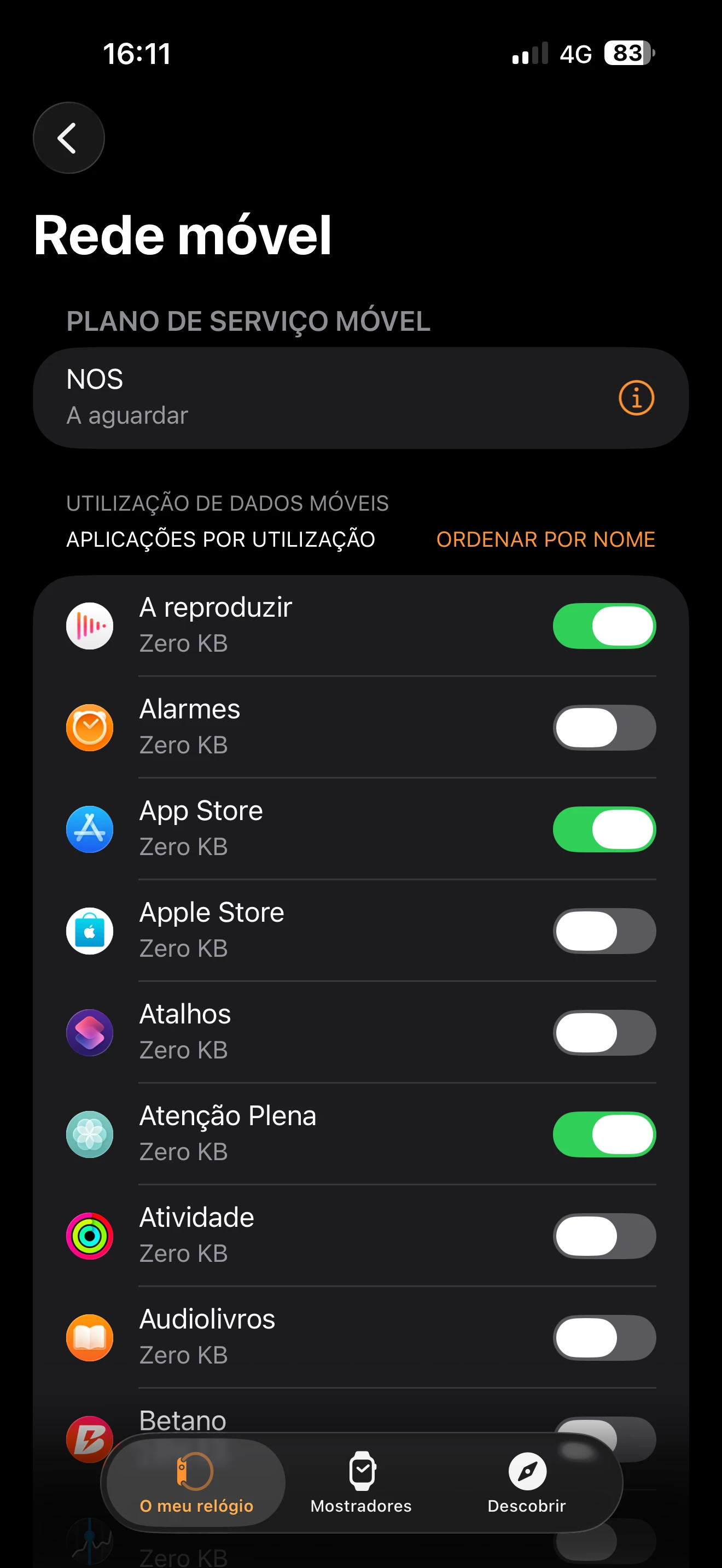Select the O meu relógio tab
The width and height of the screenshot is (722, 1568).
pyautogui.click(x=196, y=1483)
